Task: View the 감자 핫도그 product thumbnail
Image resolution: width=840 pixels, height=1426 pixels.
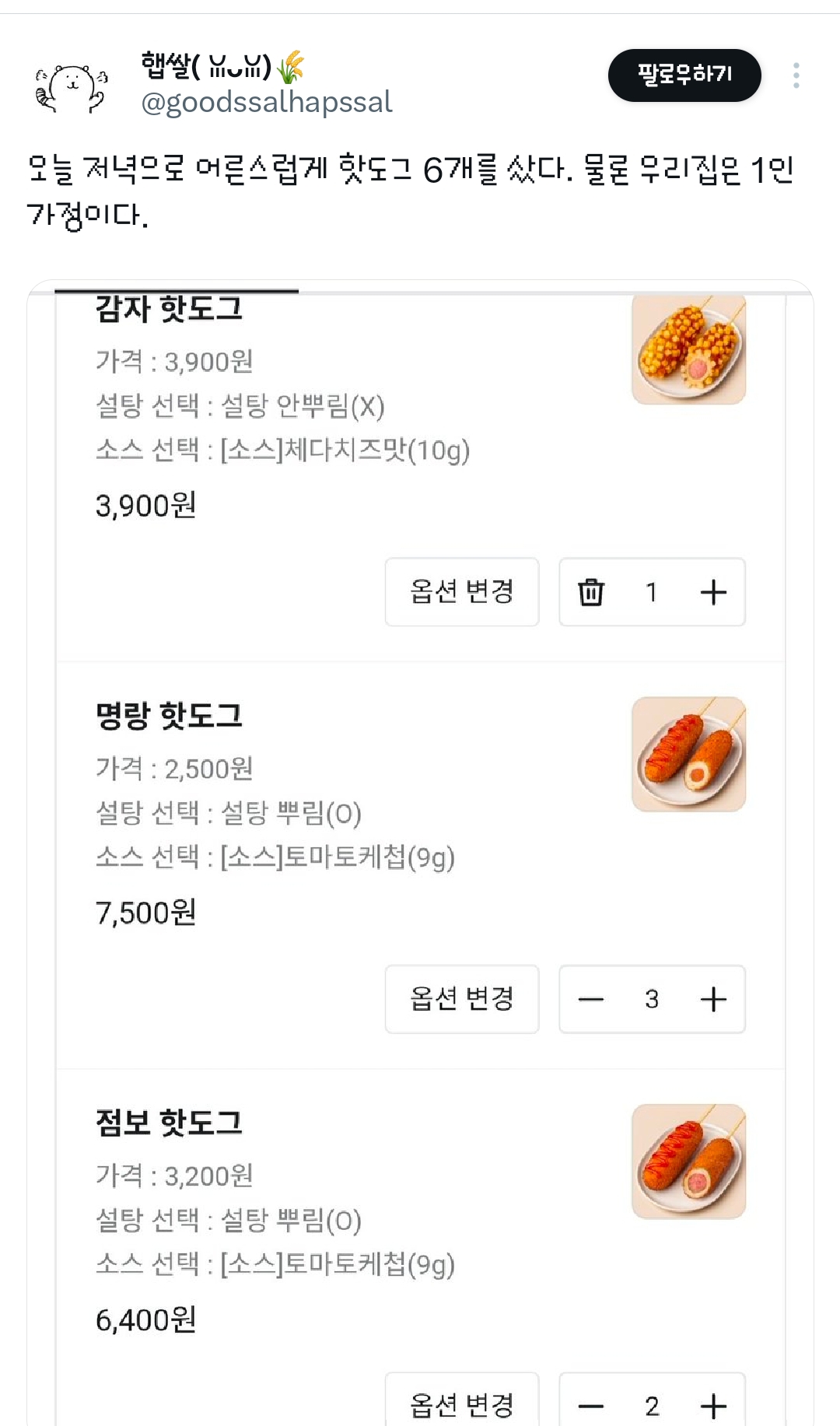Action: (688, 350)
